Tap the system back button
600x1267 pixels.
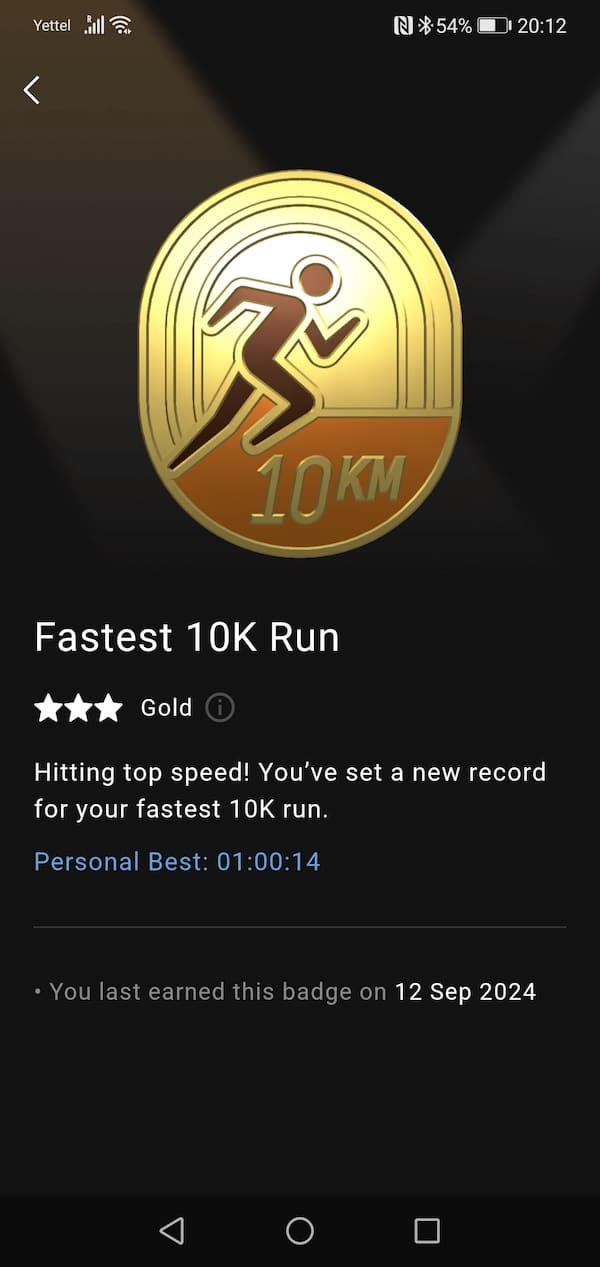pyautogui.click(x=172, y=1230)
